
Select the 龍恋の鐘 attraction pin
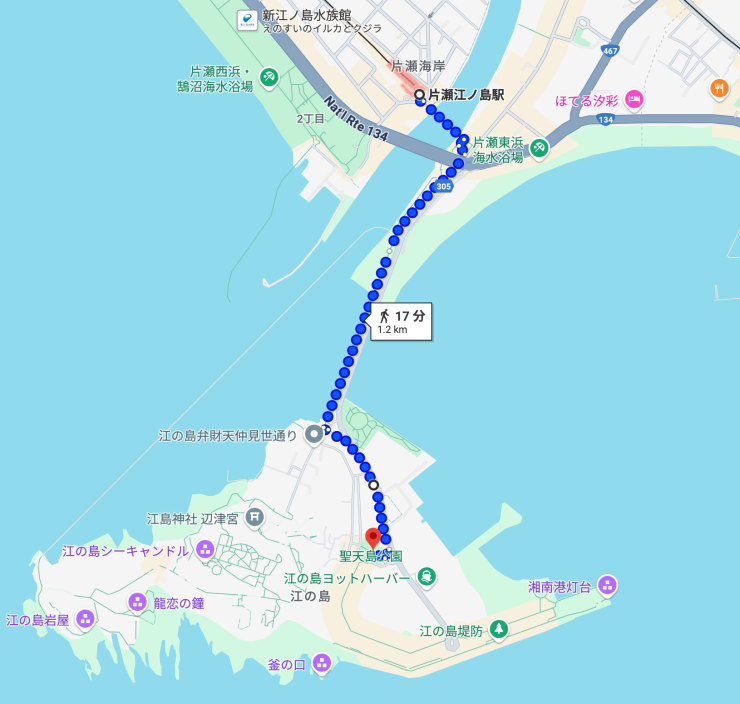137,601
